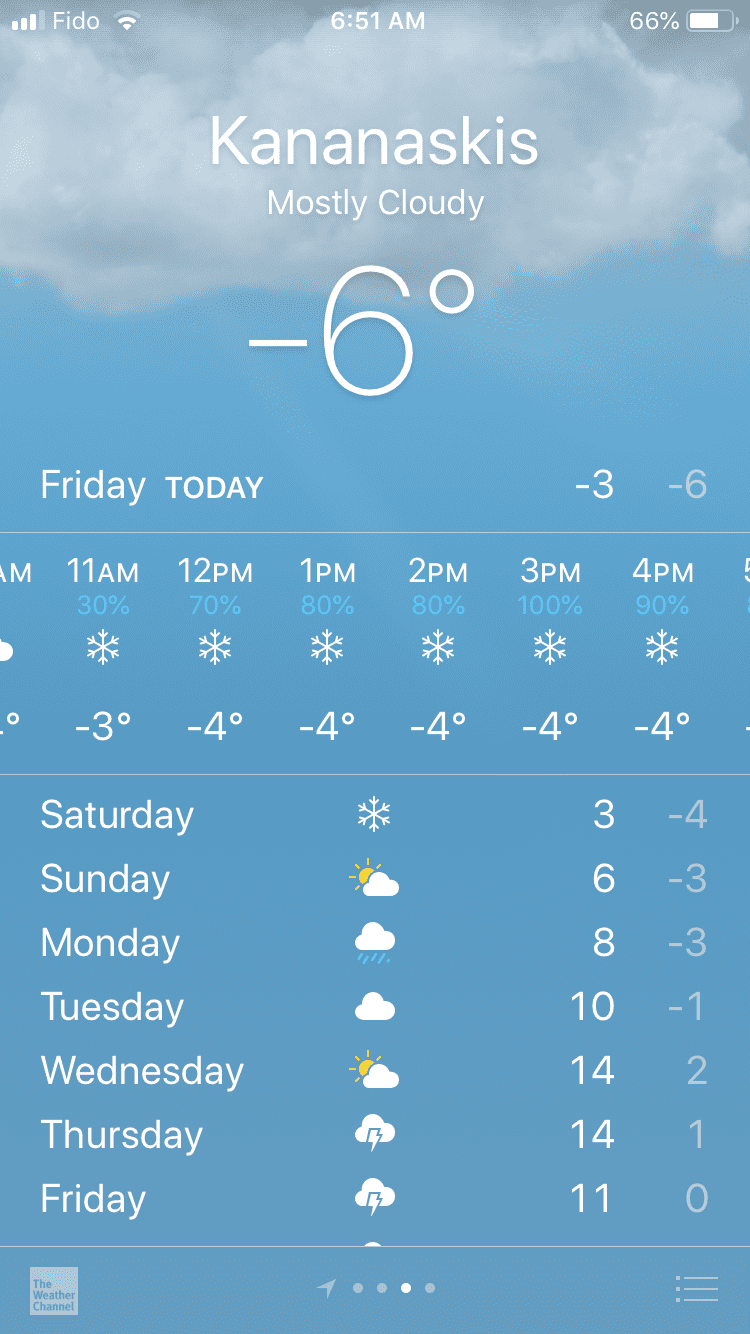Tap the location page indicator dots
750x1334 pixels.
381,1289
